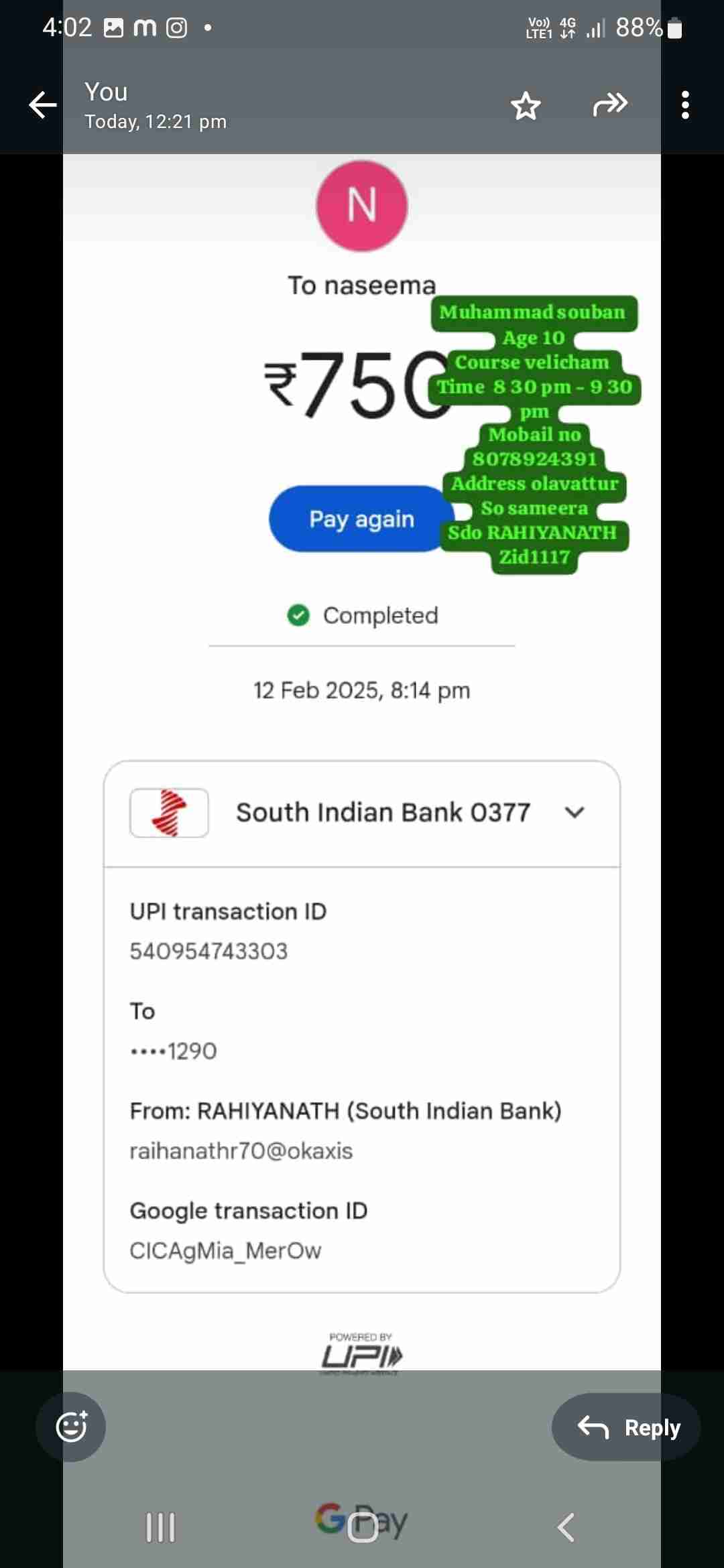Forward this image to another chat

tap(610, 105)
